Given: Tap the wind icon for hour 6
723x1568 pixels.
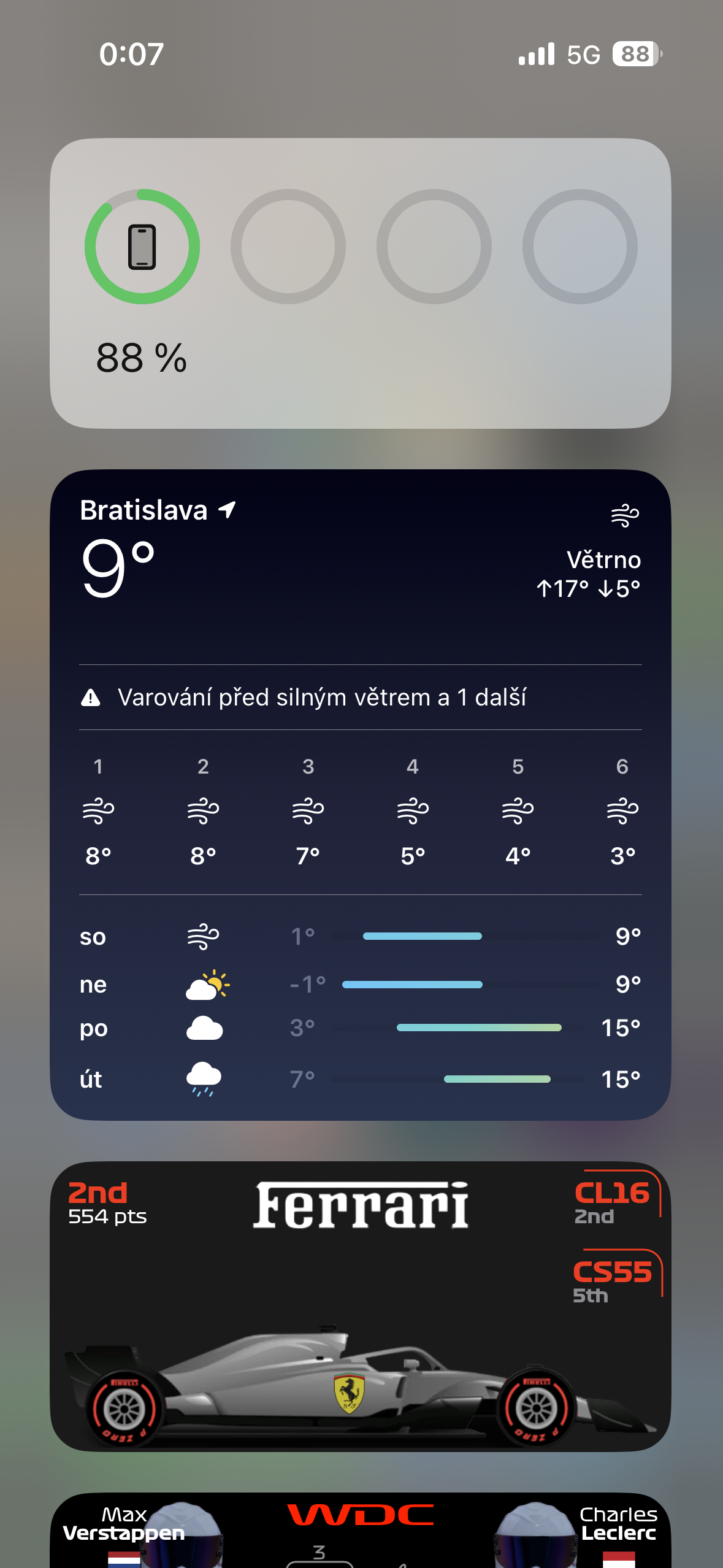Looking at the screenshot, I should tap(622, 809).
